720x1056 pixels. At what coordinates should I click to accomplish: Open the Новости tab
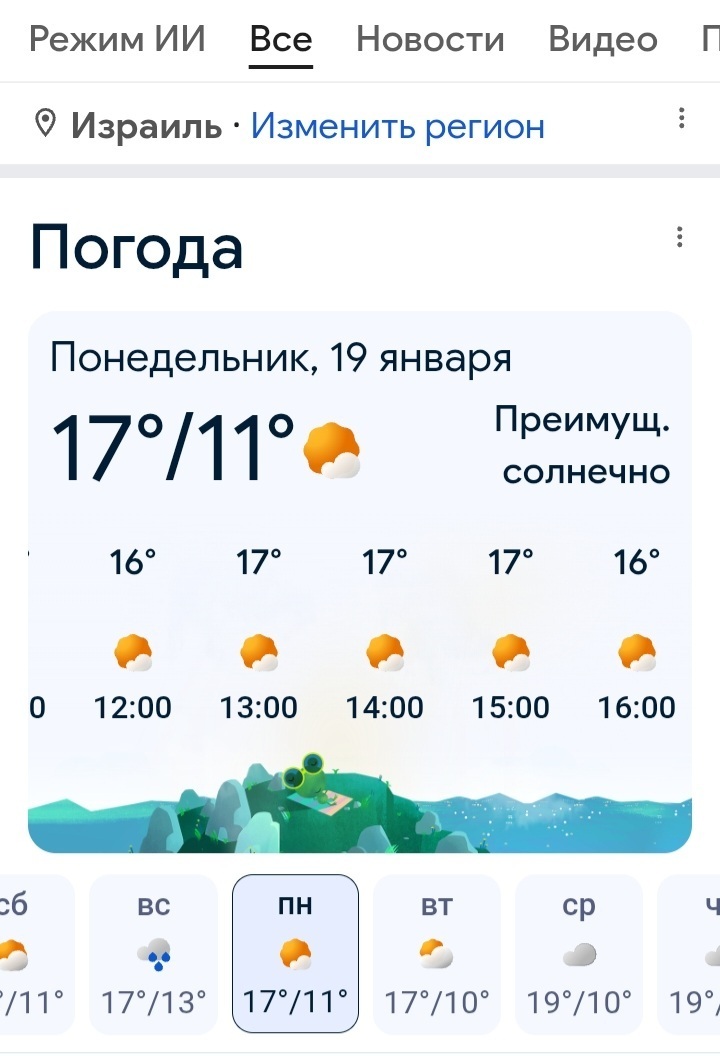tap(430, 39)
